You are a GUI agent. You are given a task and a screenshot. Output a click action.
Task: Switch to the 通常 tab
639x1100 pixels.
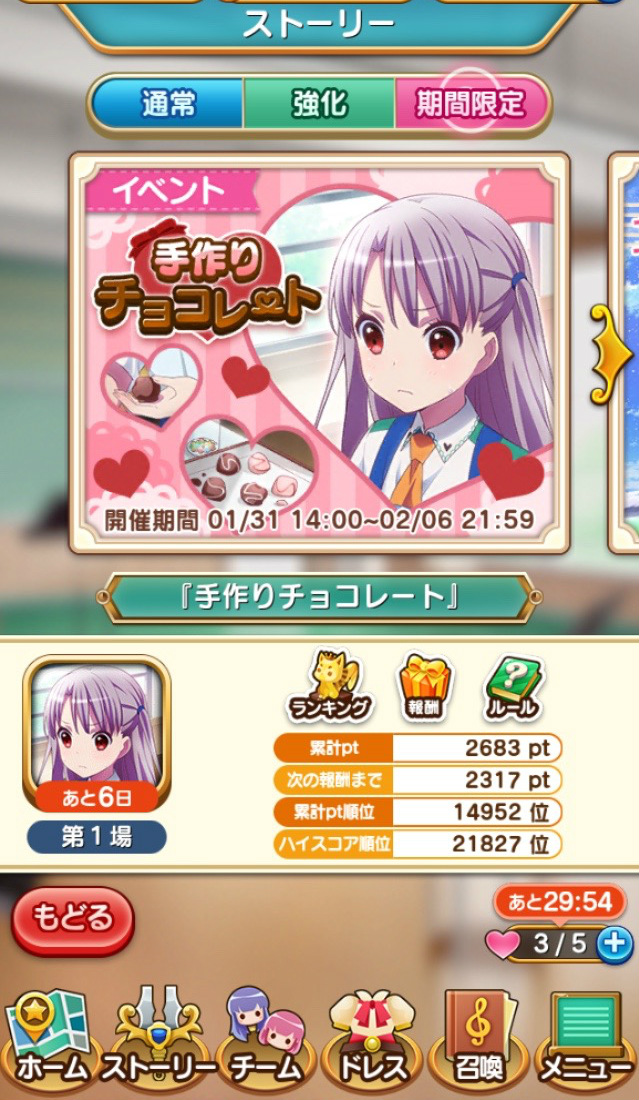point(168,105)
